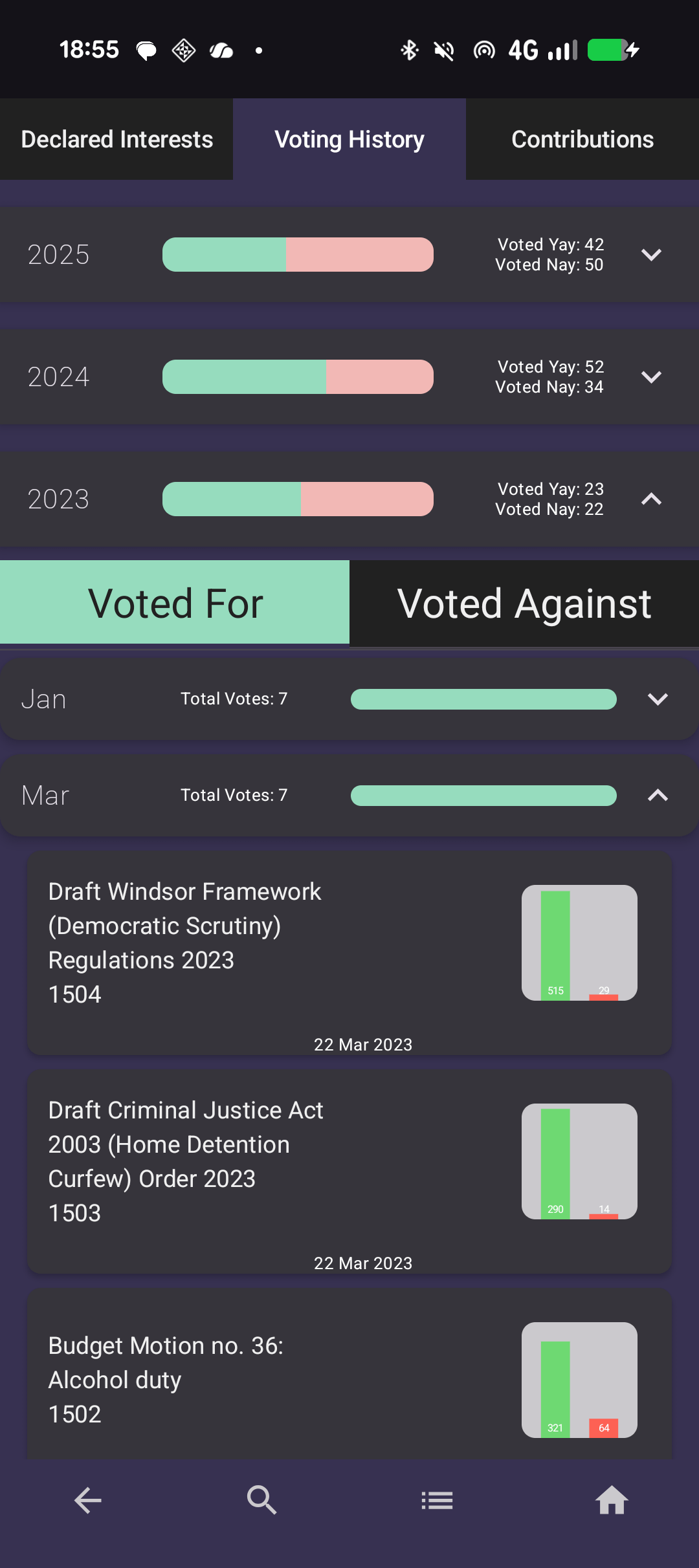Go back with the bottom arrow
This screenshot has width=699, height=1568.
[x=88, y=1500]
